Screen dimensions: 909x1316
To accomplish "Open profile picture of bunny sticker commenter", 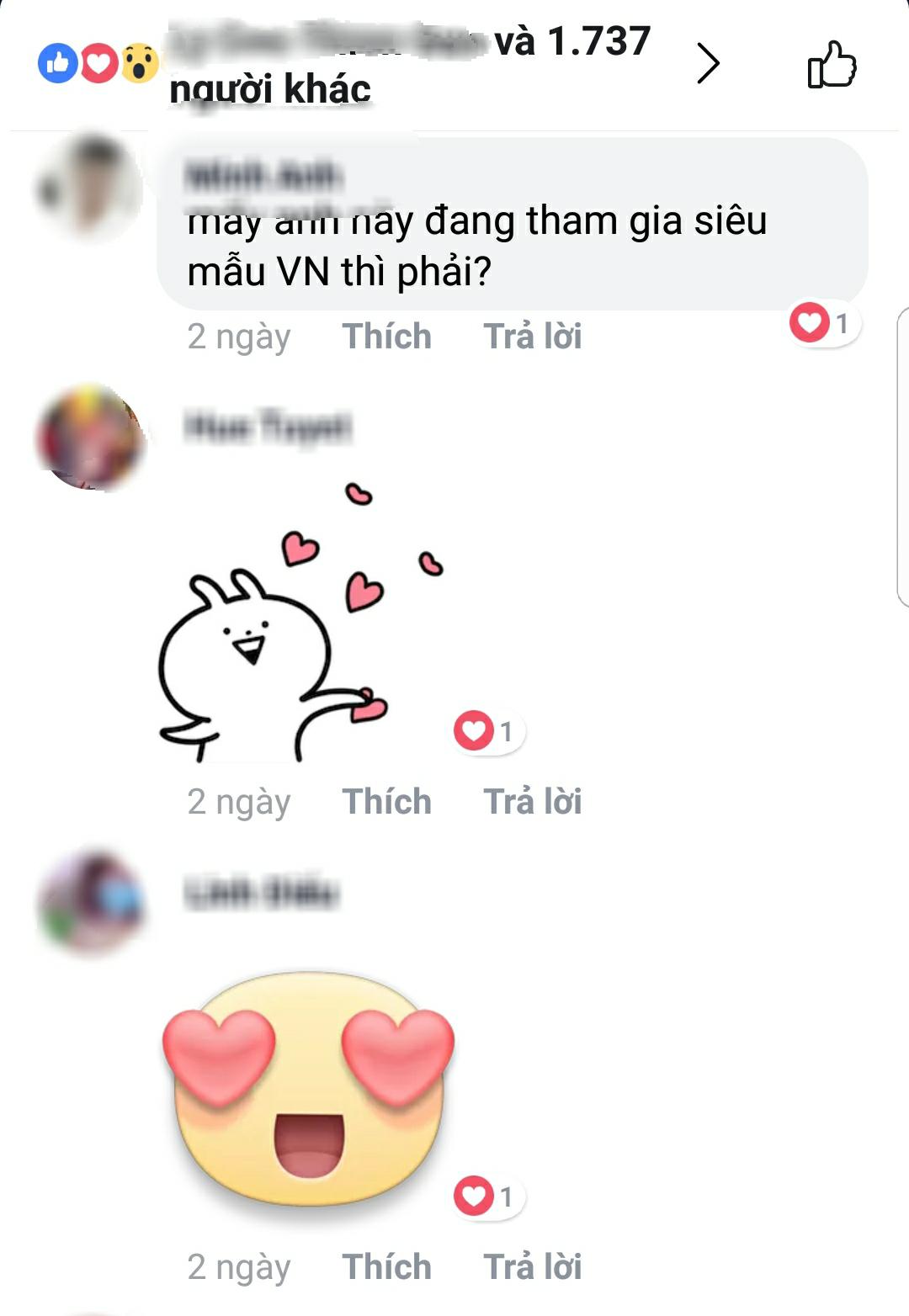I will point(91,438).
